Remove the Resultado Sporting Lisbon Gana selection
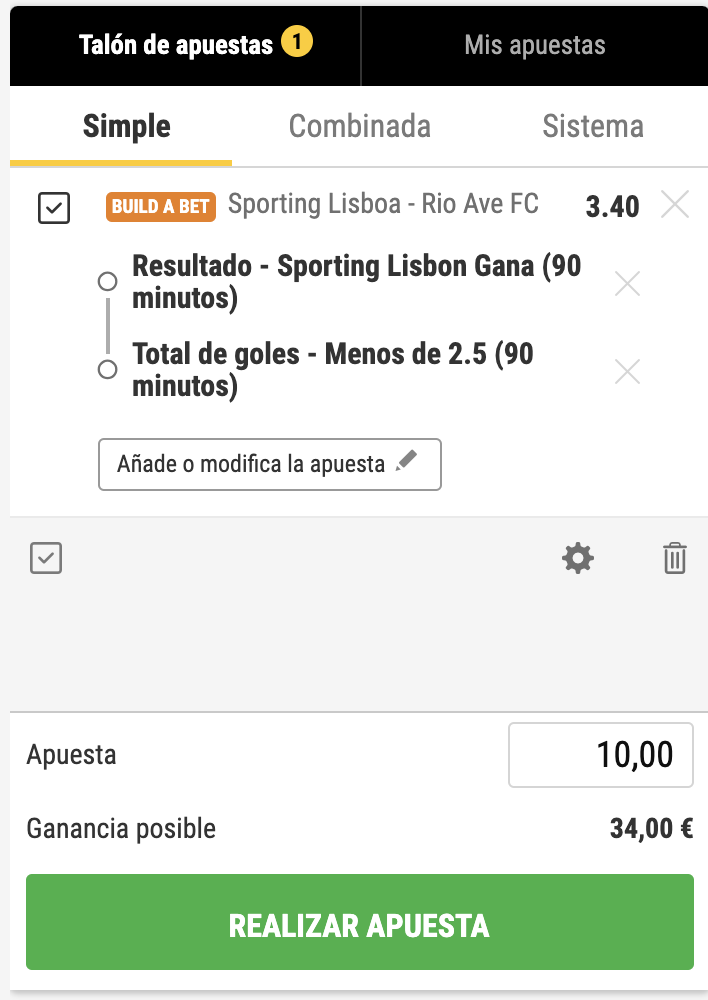Viewport: 708px width, 1000px height. coord(627,284)
